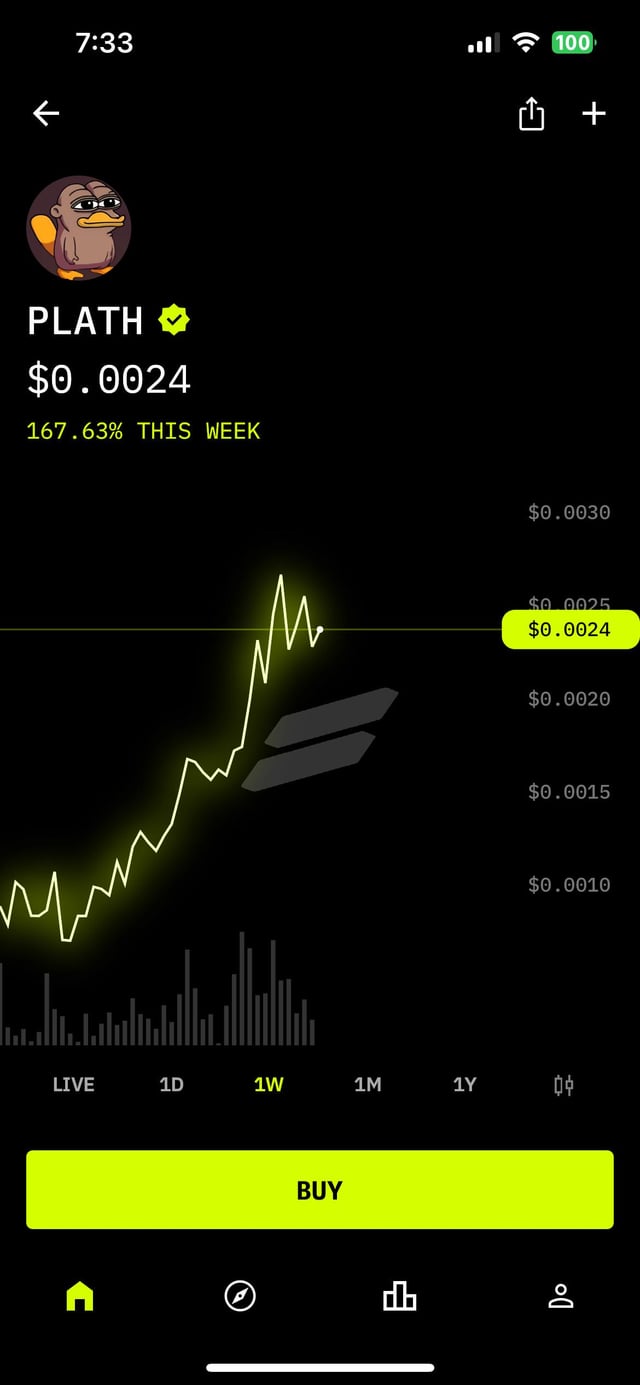Show the 1Y chart range
640x1385 pixels.
[x=464, y=1085]
